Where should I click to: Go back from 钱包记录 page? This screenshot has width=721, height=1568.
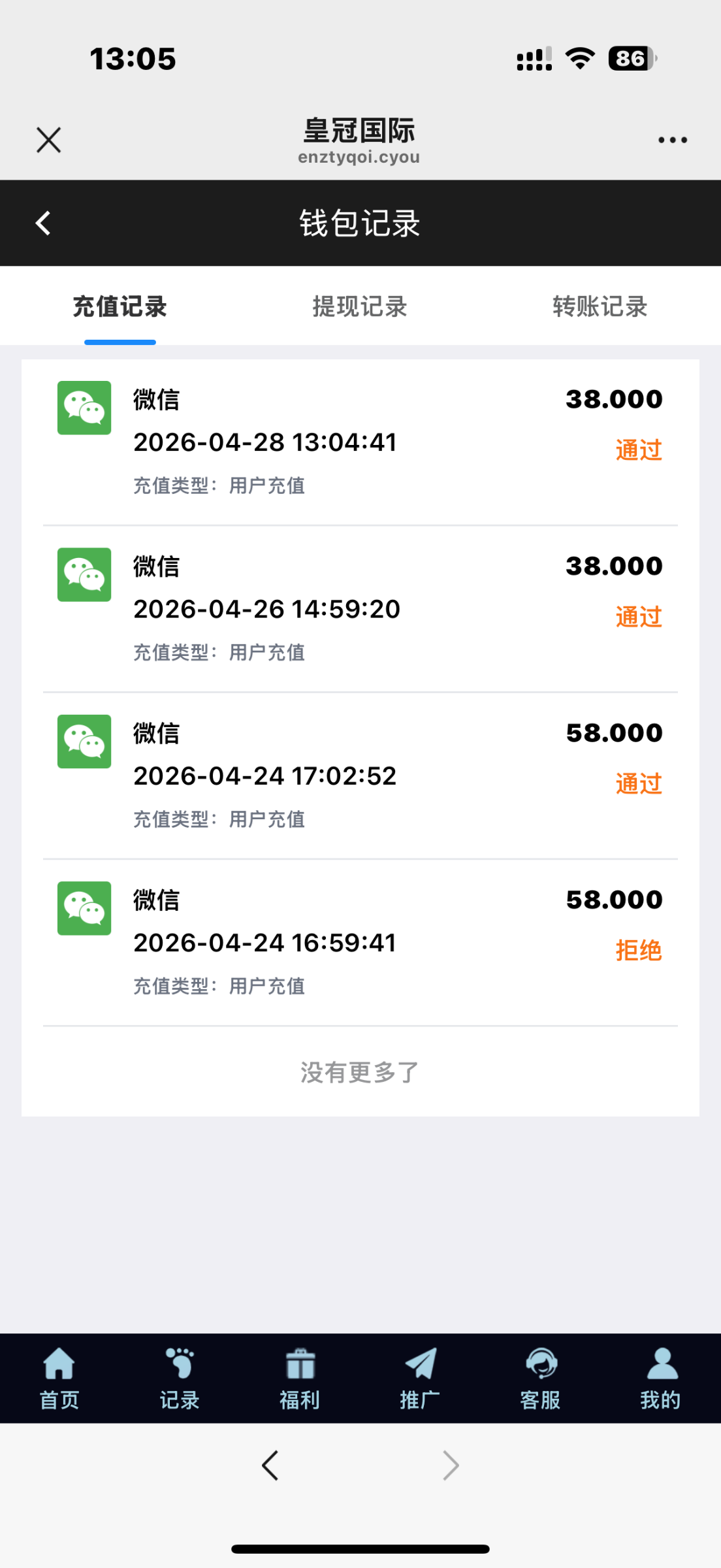[43, 223]
